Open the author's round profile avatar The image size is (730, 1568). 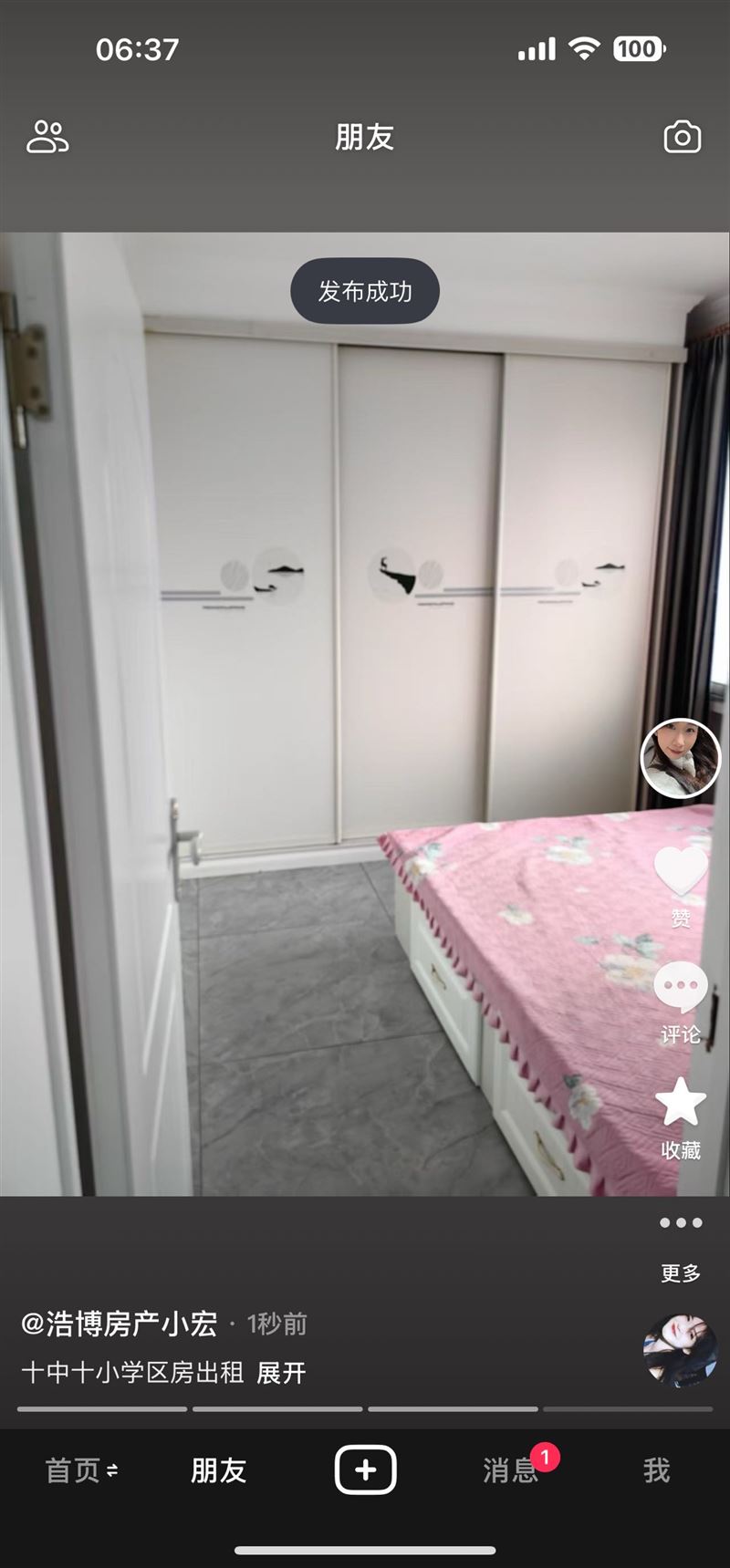click(681, 758)
